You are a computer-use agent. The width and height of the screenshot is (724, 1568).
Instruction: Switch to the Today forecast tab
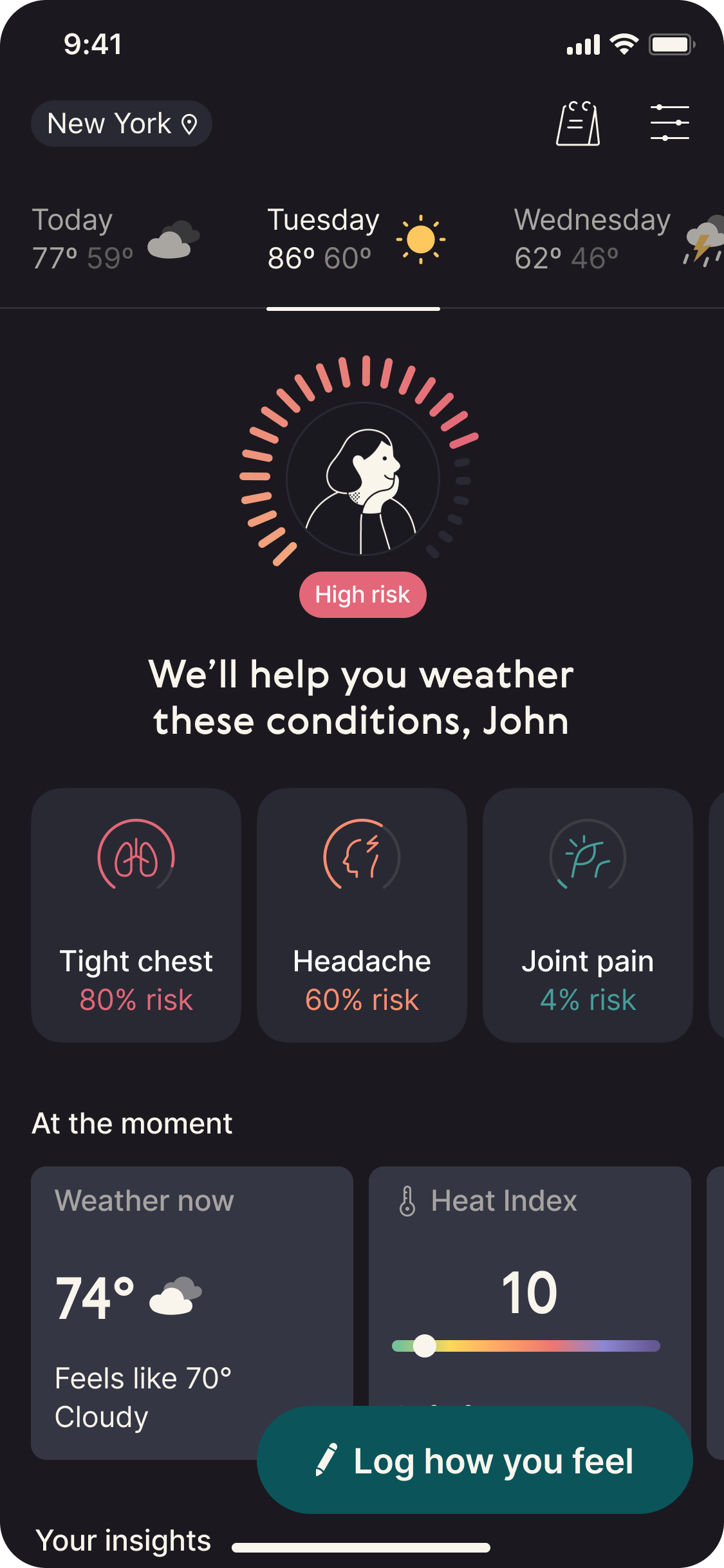tap(116, 239)
